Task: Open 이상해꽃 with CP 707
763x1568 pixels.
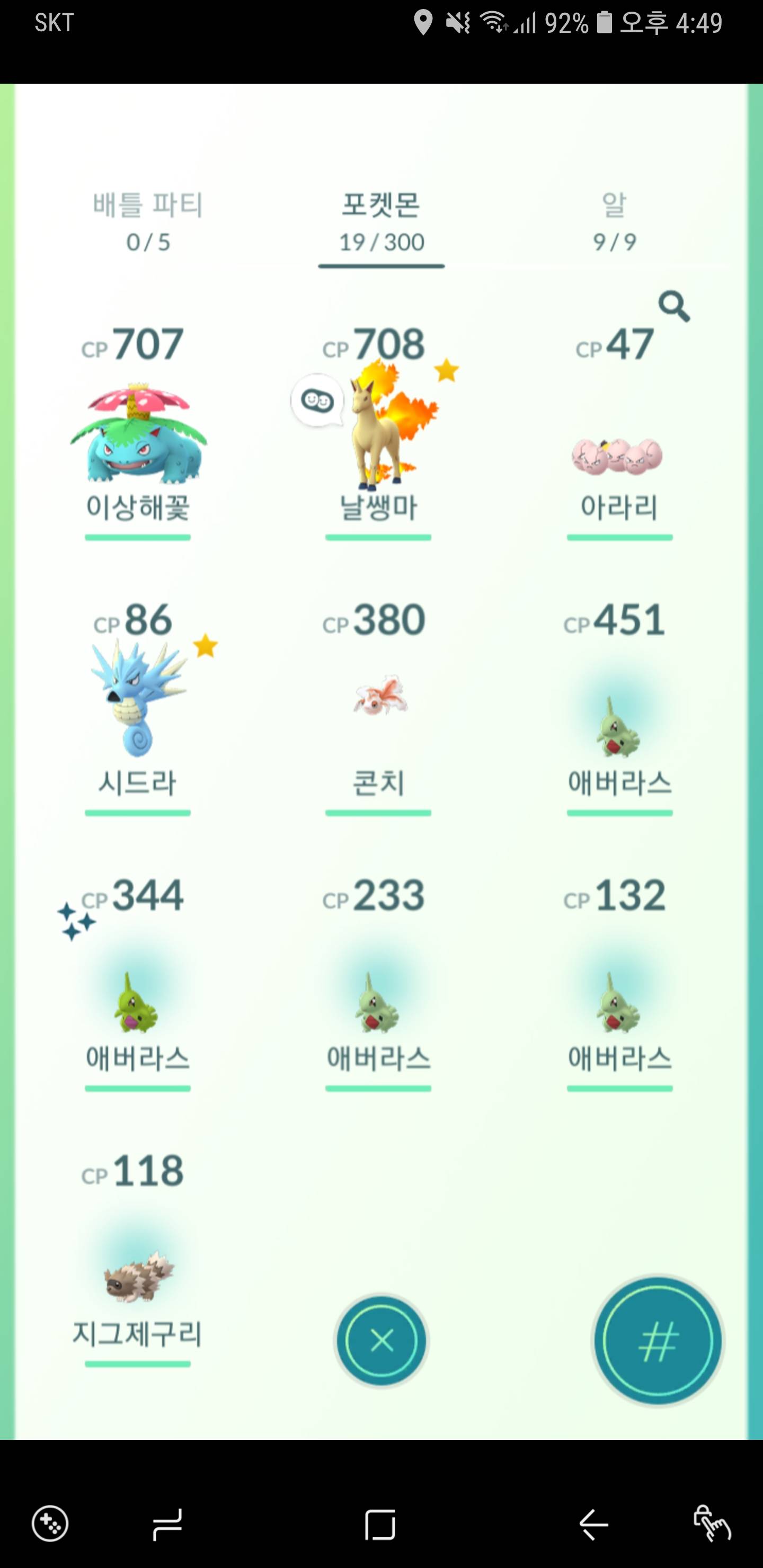Action: coord(138,432)
